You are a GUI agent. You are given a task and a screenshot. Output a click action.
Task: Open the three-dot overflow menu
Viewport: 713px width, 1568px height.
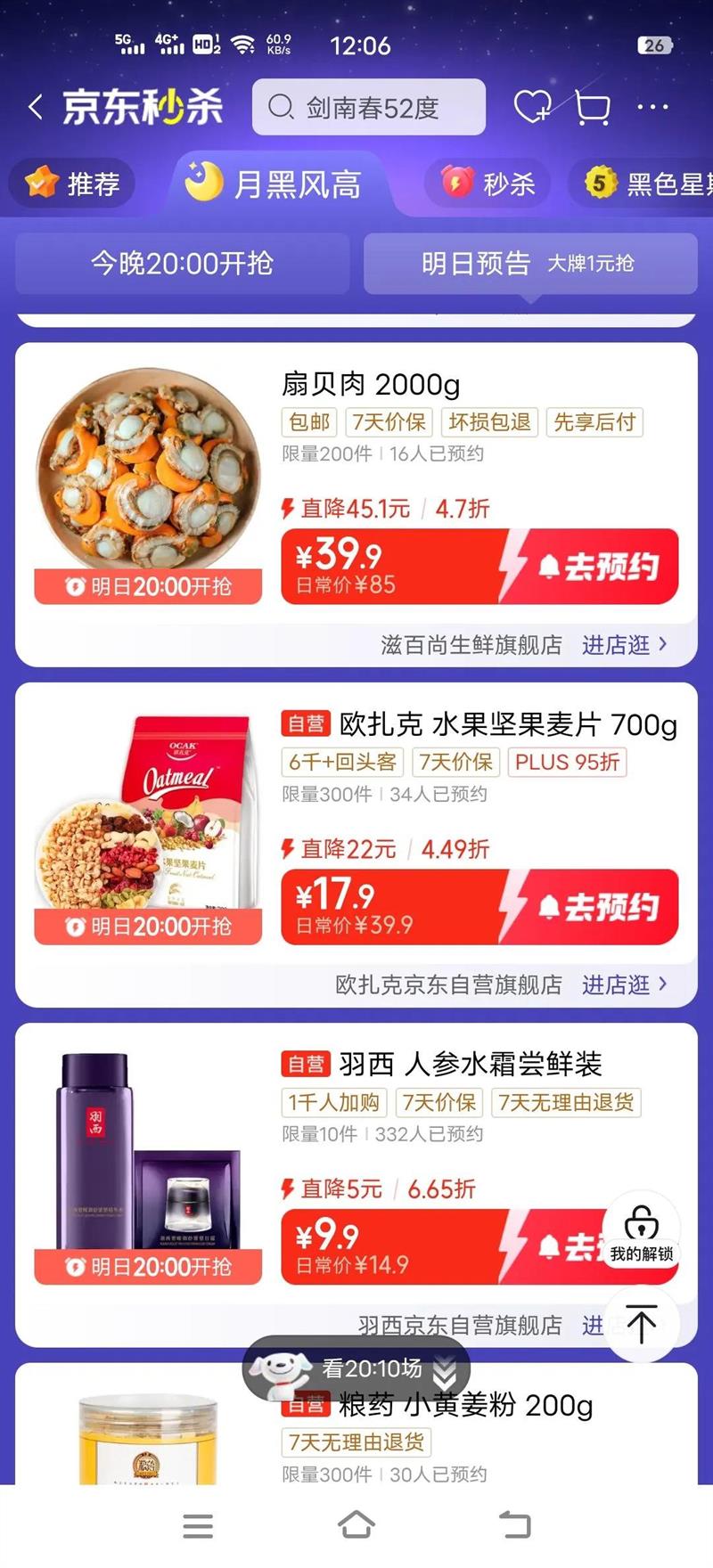(652, 107)
